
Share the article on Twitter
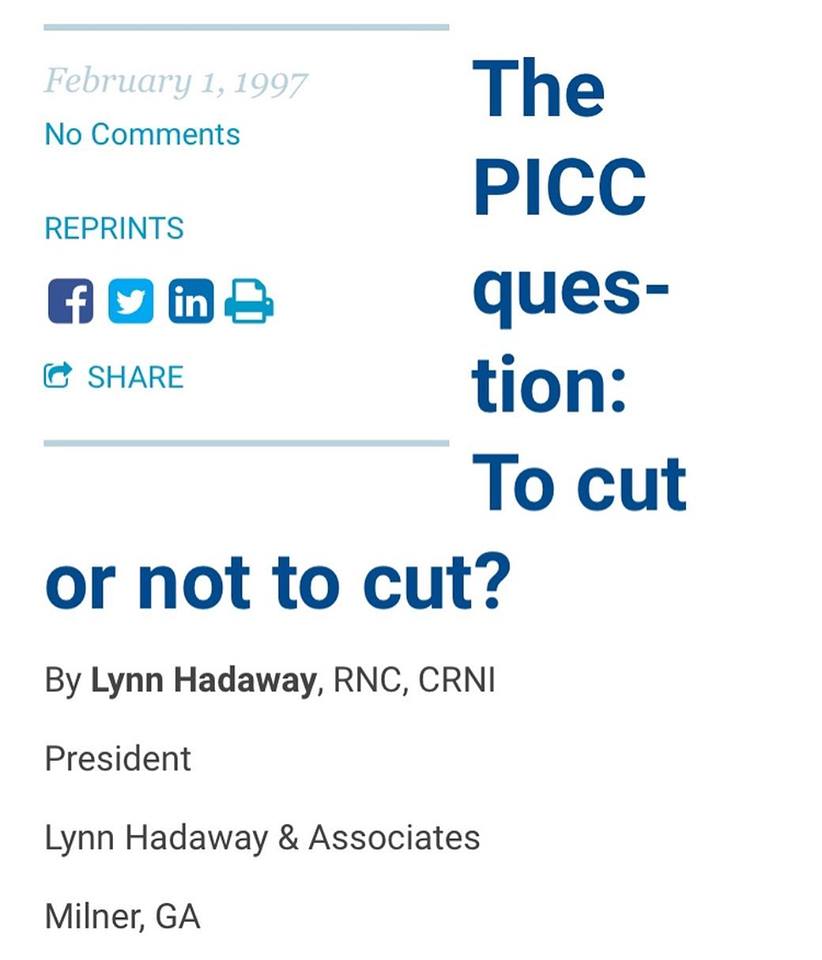(x=130, y=301)
